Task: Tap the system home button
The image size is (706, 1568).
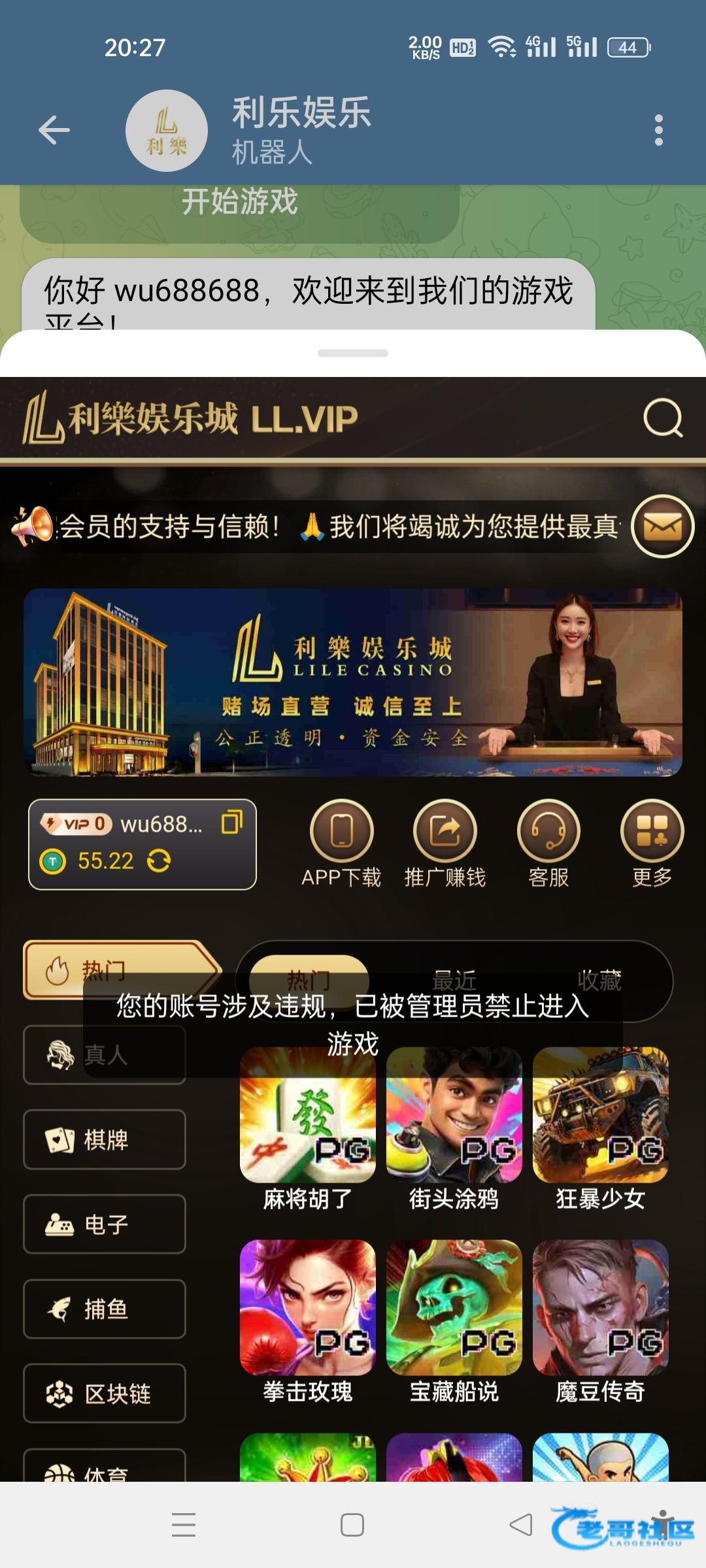Action: point(352,1525)
